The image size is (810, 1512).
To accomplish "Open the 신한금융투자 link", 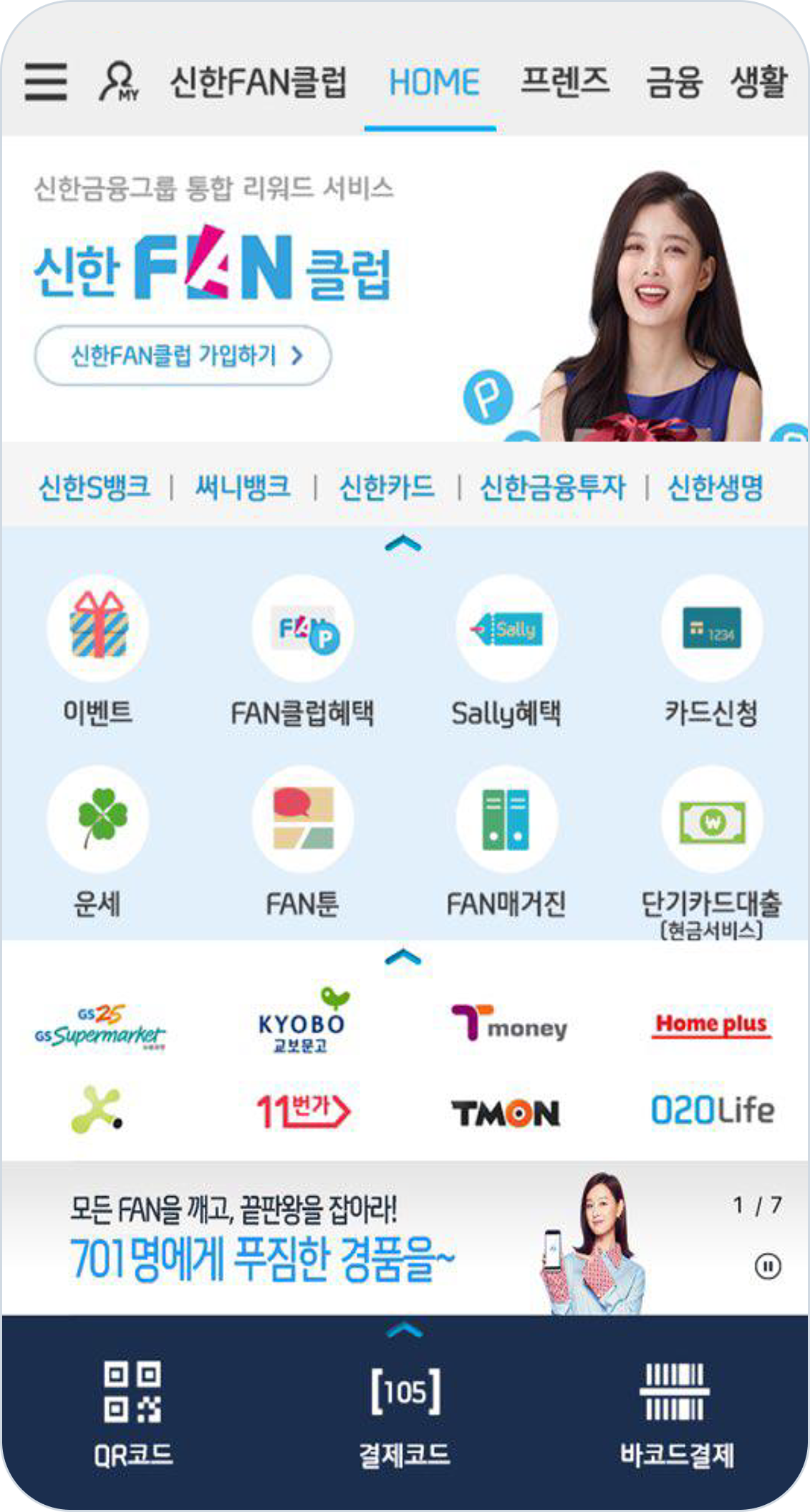I will coord(552,487).
